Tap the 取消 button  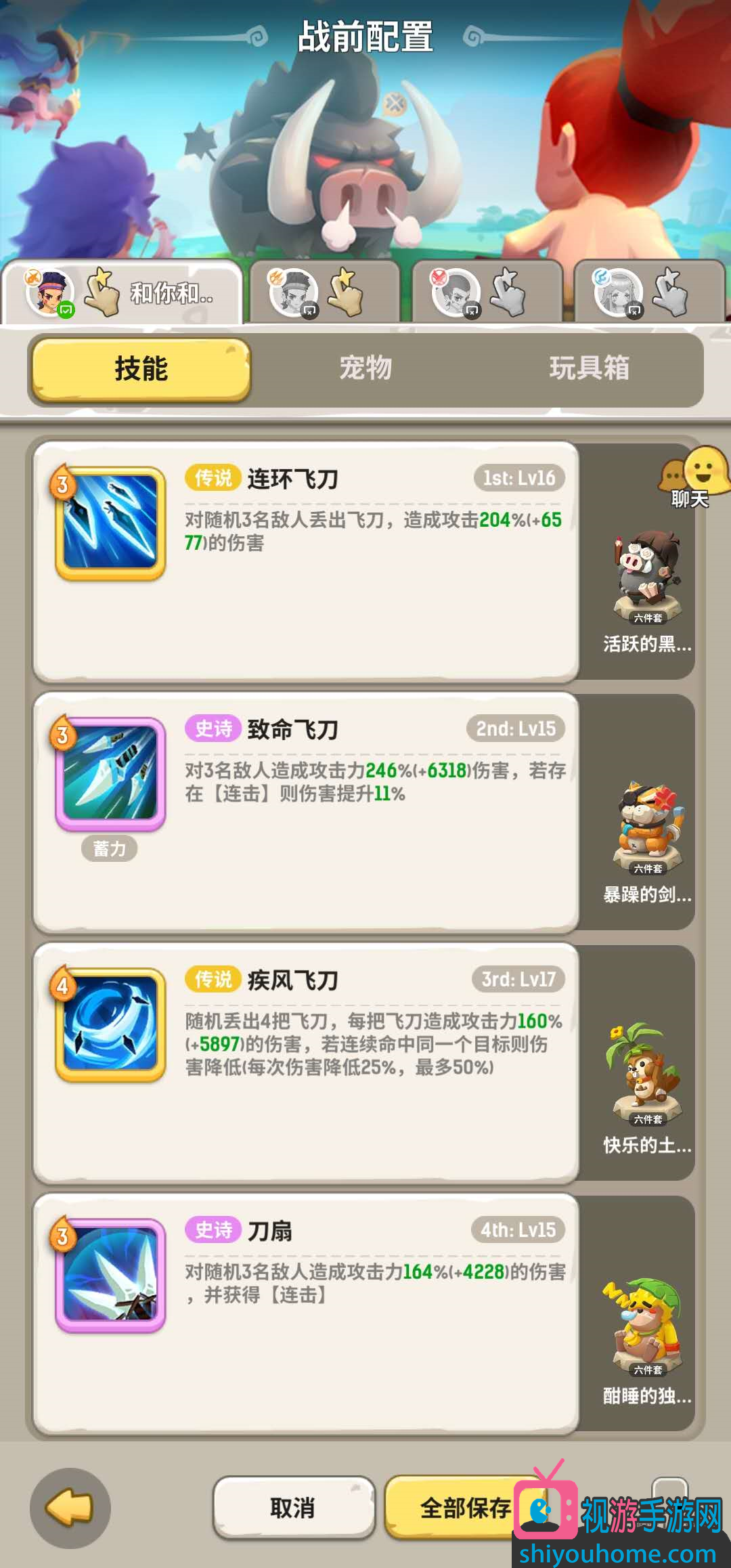293,1508
